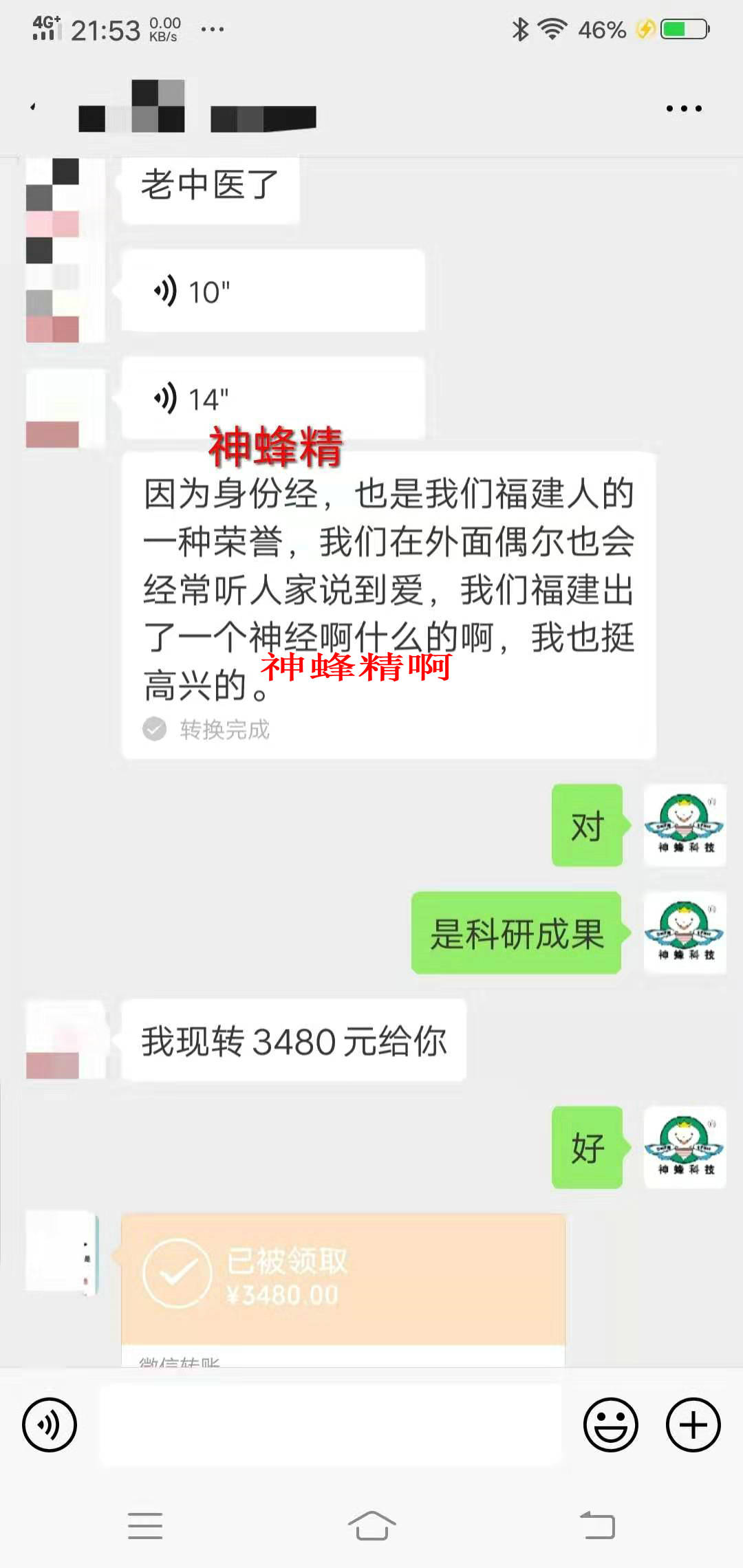This screenshot has width=743, height=1568.
Task: Play the 10-second voice message
Action: coord(272,292)
